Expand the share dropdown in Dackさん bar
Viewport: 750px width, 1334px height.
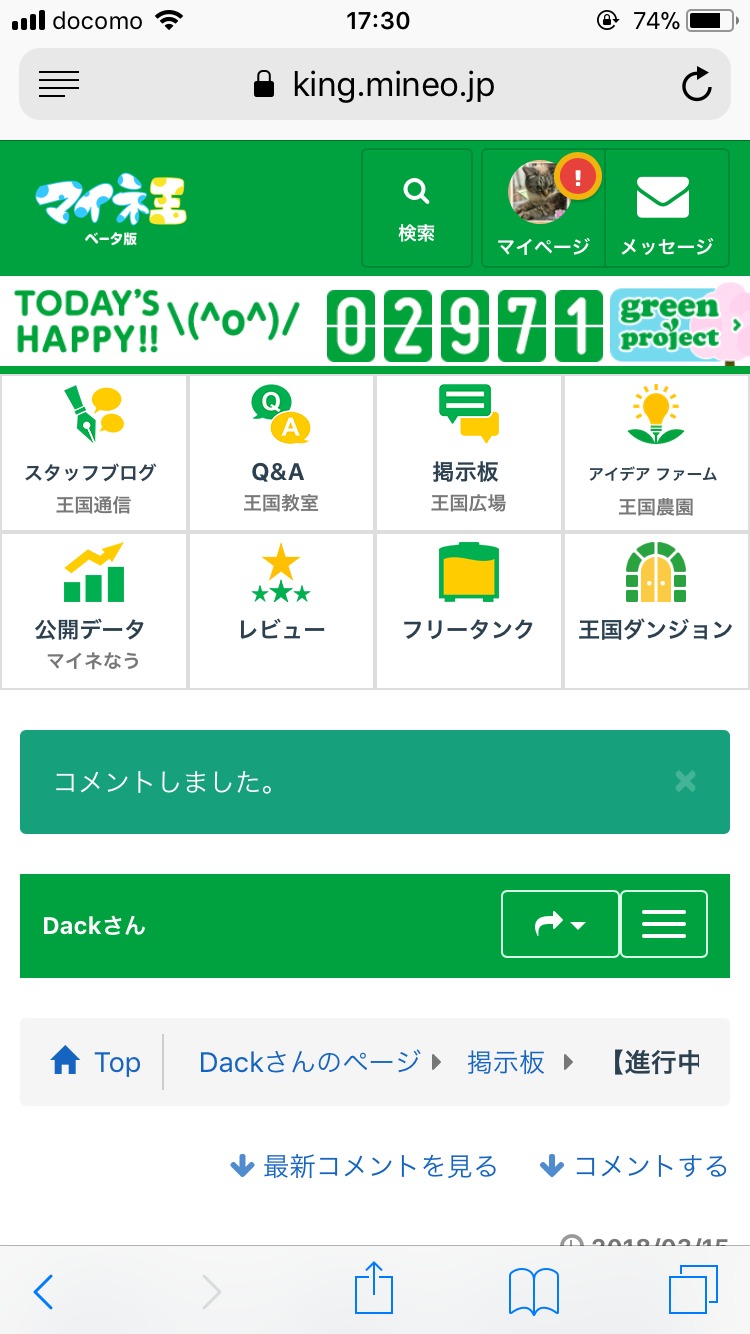point(560,925)
